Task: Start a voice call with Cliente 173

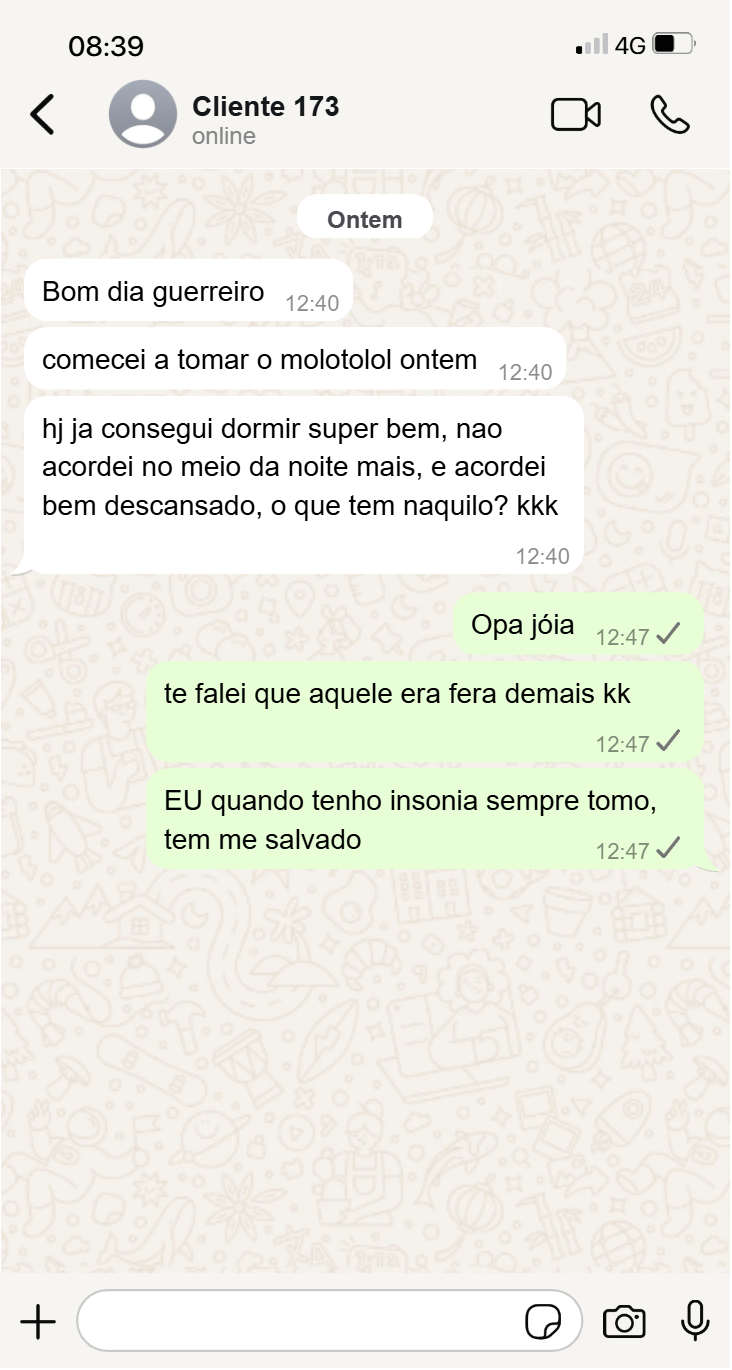Action: 669,115
